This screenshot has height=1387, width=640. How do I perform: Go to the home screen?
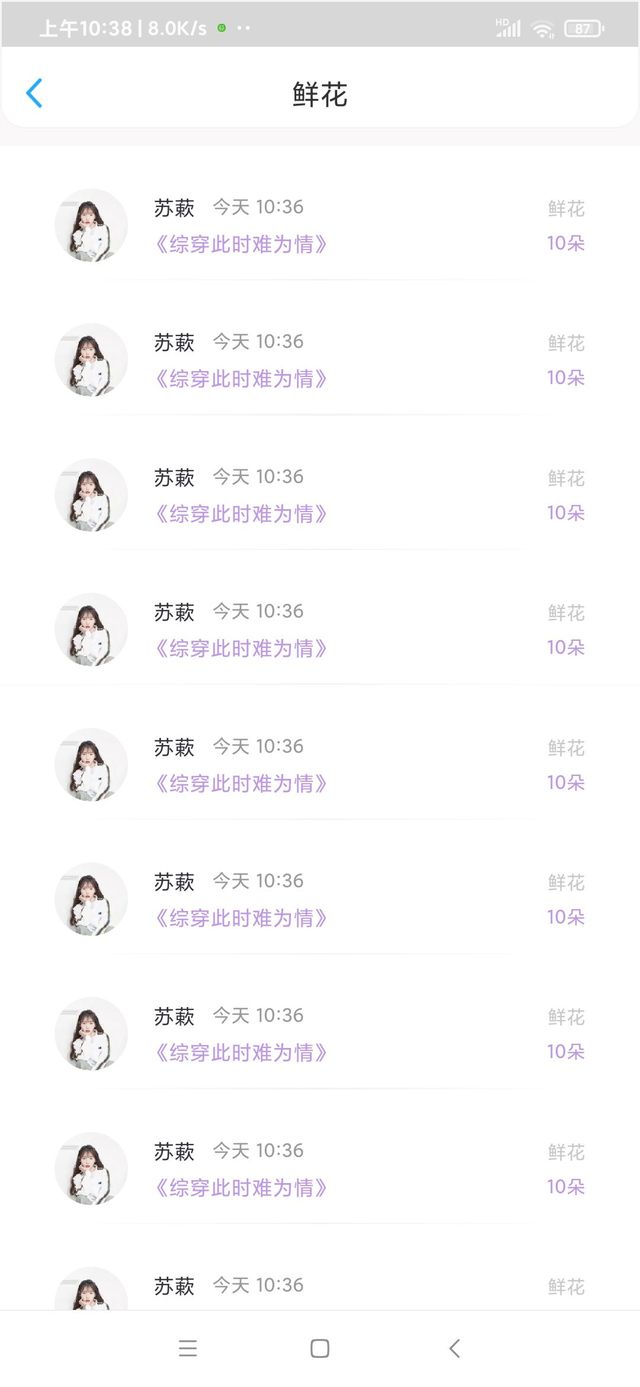pos(320,1348)
